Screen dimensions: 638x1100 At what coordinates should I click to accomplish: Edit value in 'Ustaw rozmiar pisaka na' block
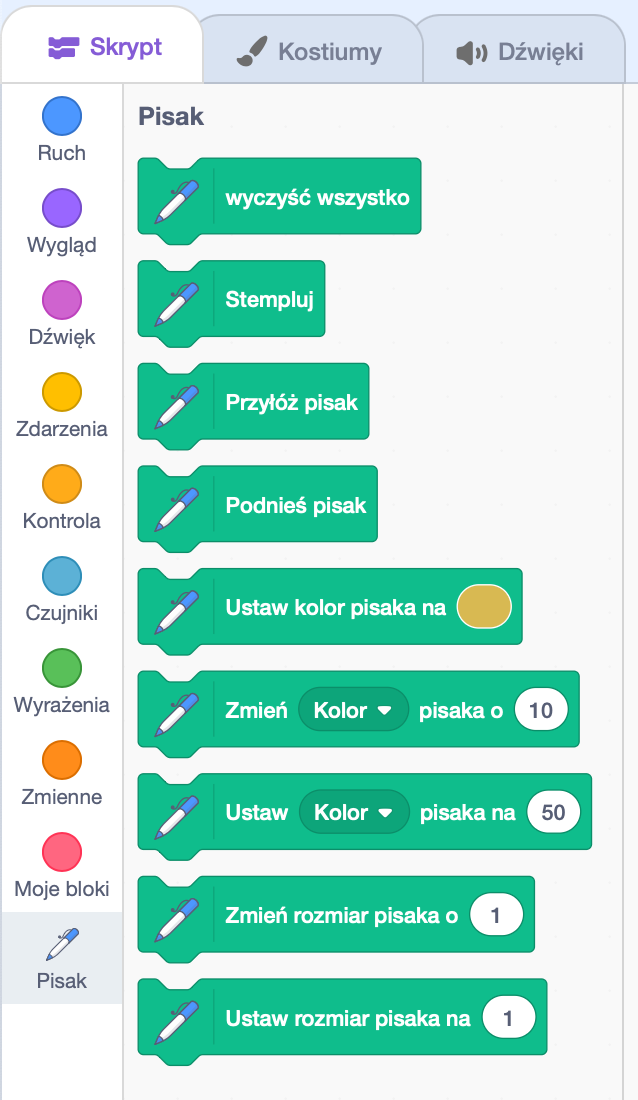pyautogui.click(x=508, y=1019)
